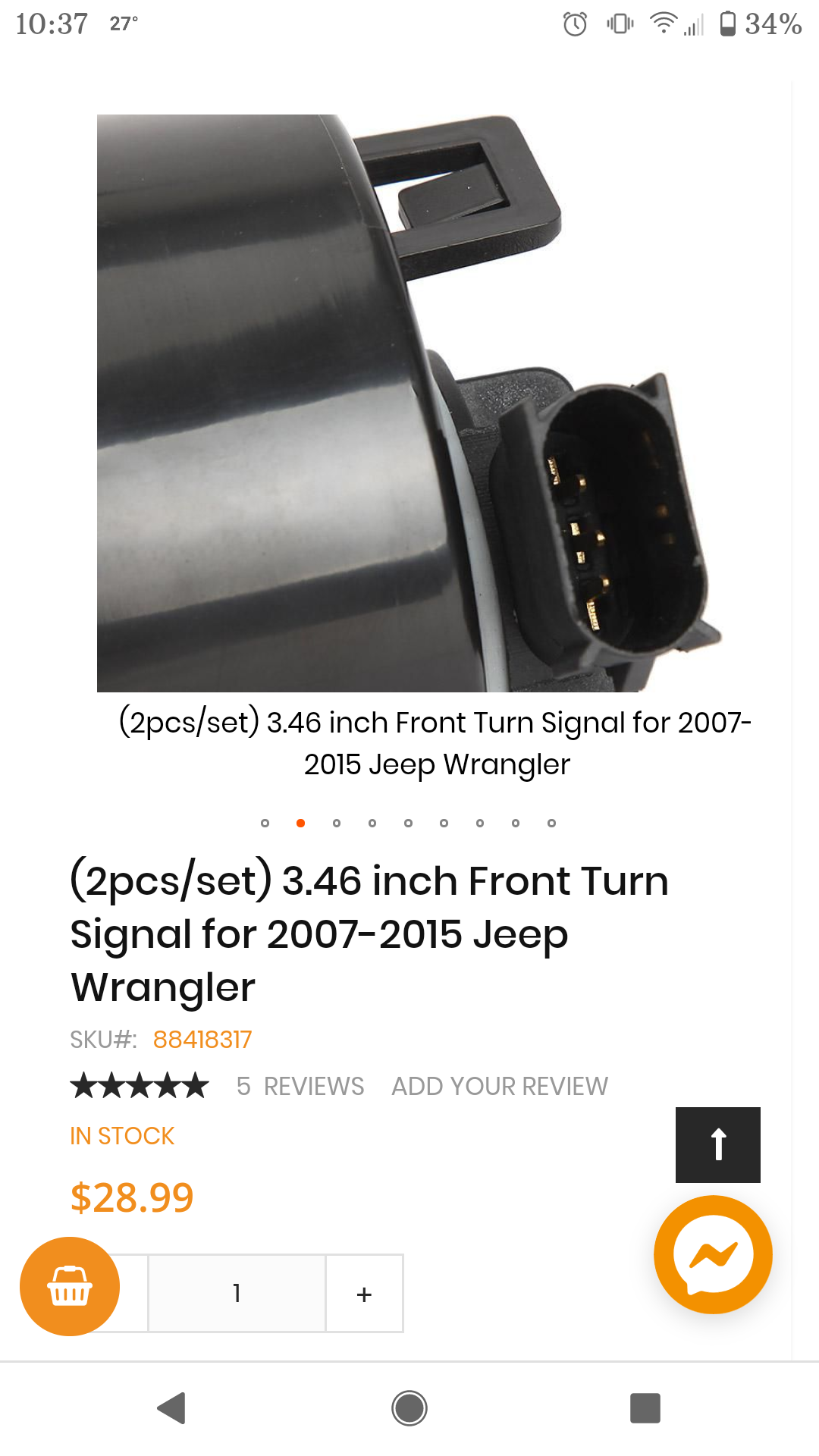Open the shopping basket button

click(70, 1286)
